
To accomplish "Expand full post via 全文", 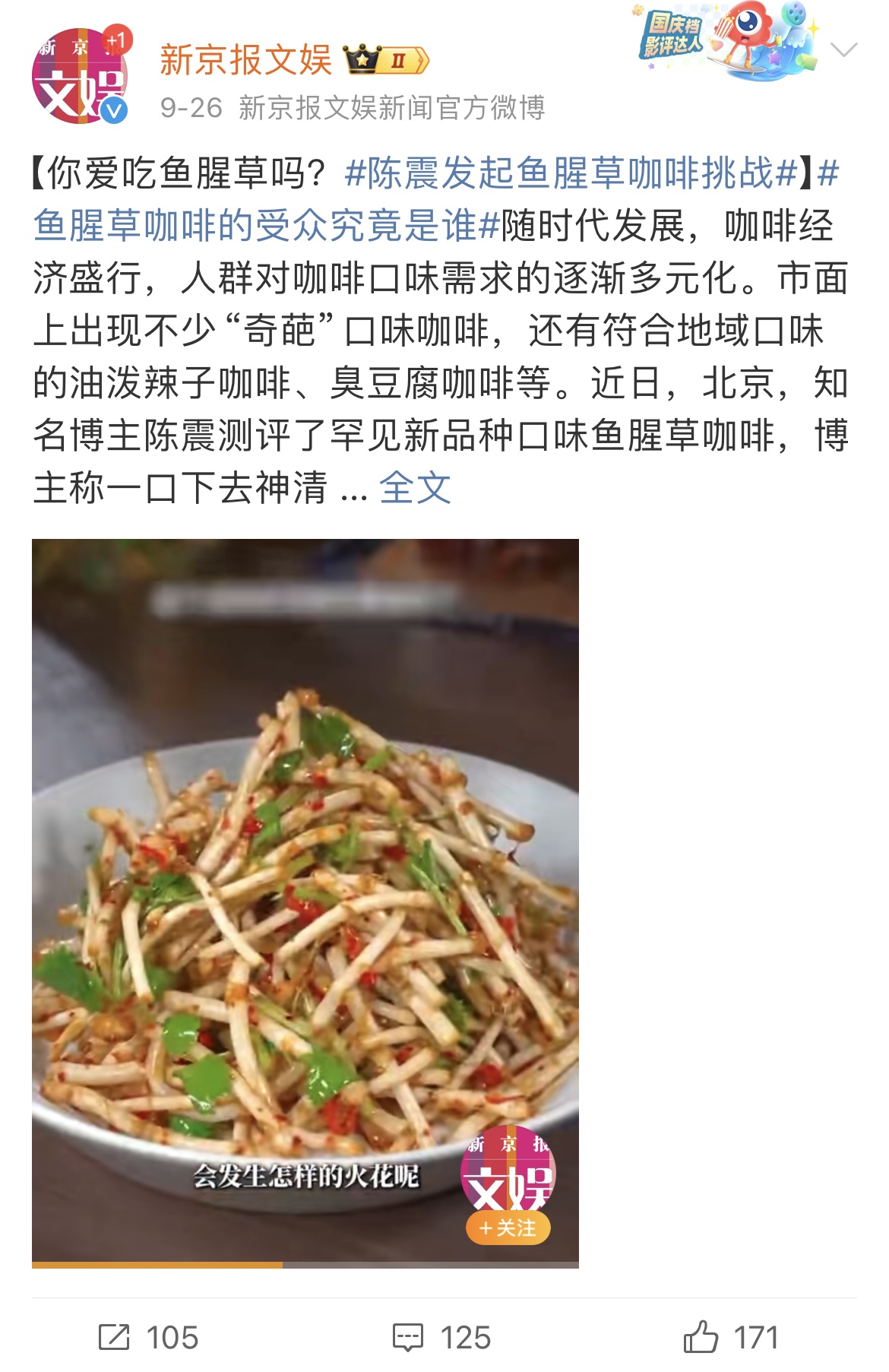I will pyautogui.click(x=415, y=488).
